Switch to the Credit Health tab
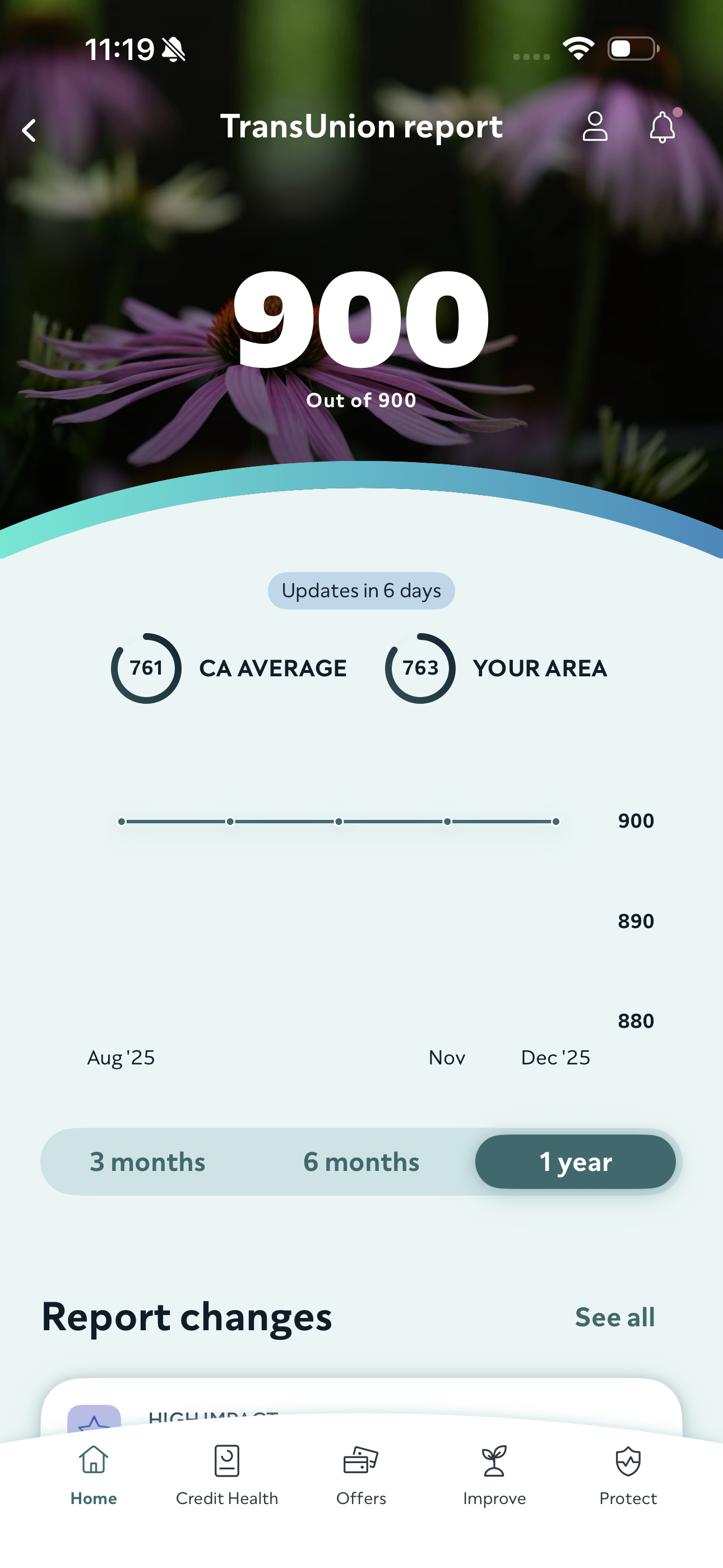This screenshot has width=723, height=1568. tap(227, 1475)
